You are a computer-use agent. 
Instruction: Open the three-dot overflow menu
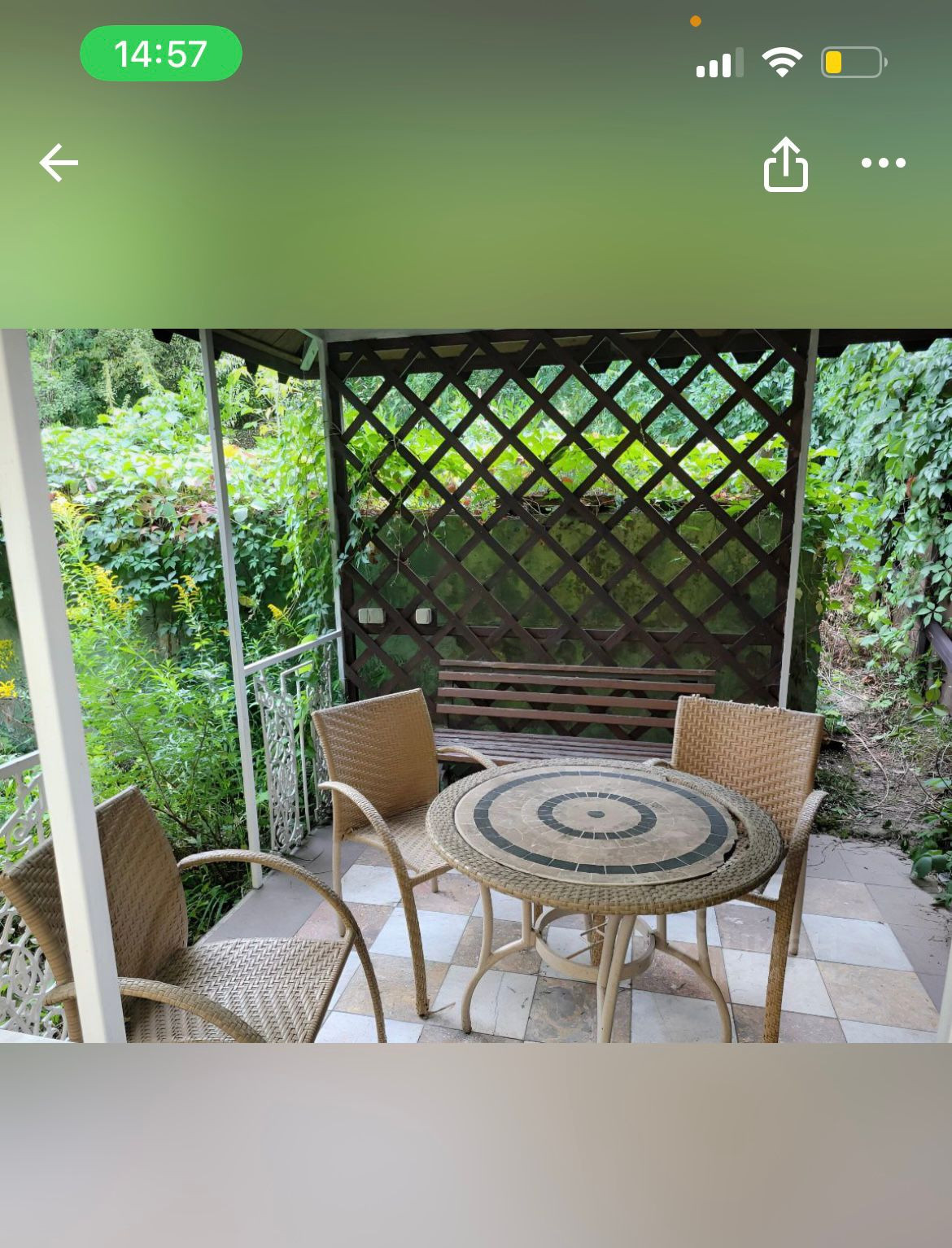coord(884,163)
